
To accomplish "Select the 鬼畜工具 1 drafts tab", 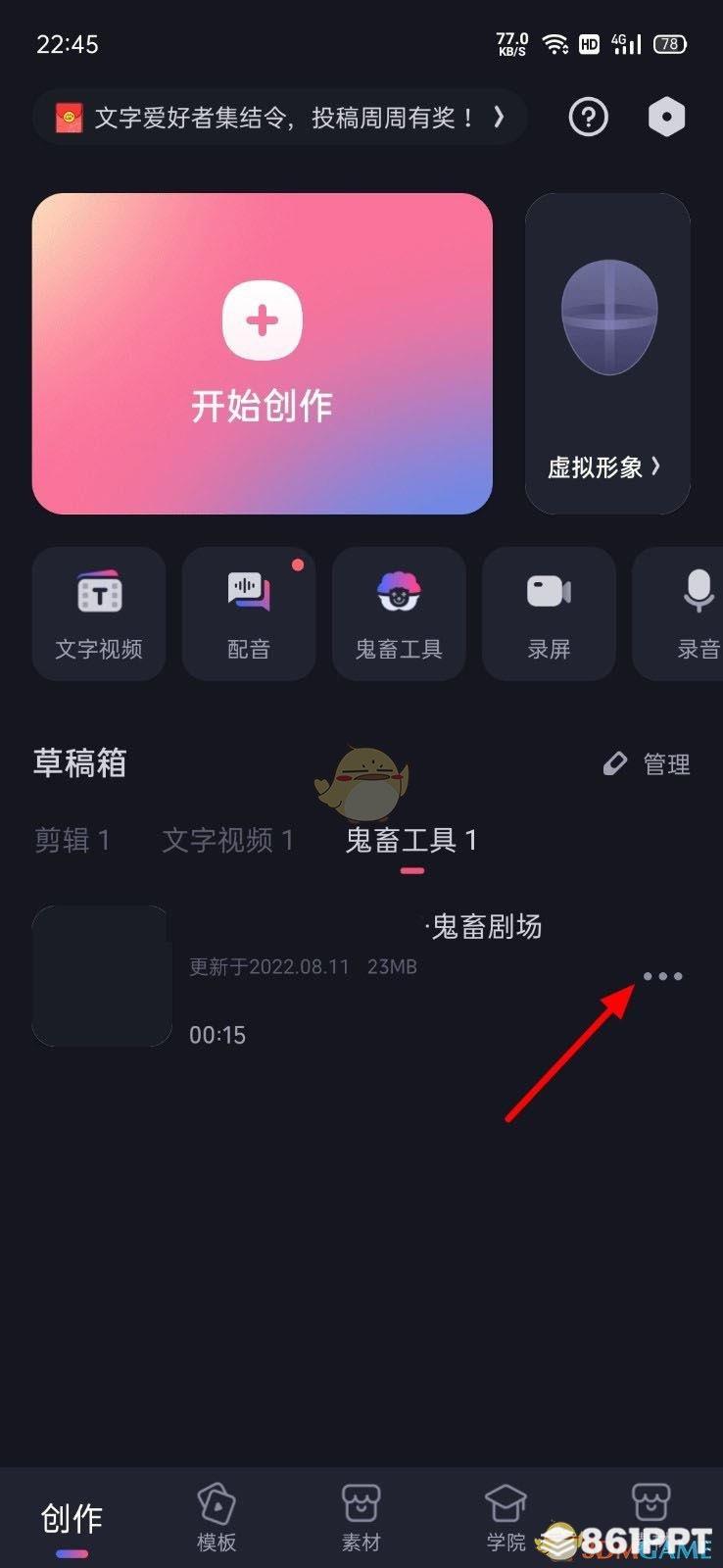I will 411,841.
